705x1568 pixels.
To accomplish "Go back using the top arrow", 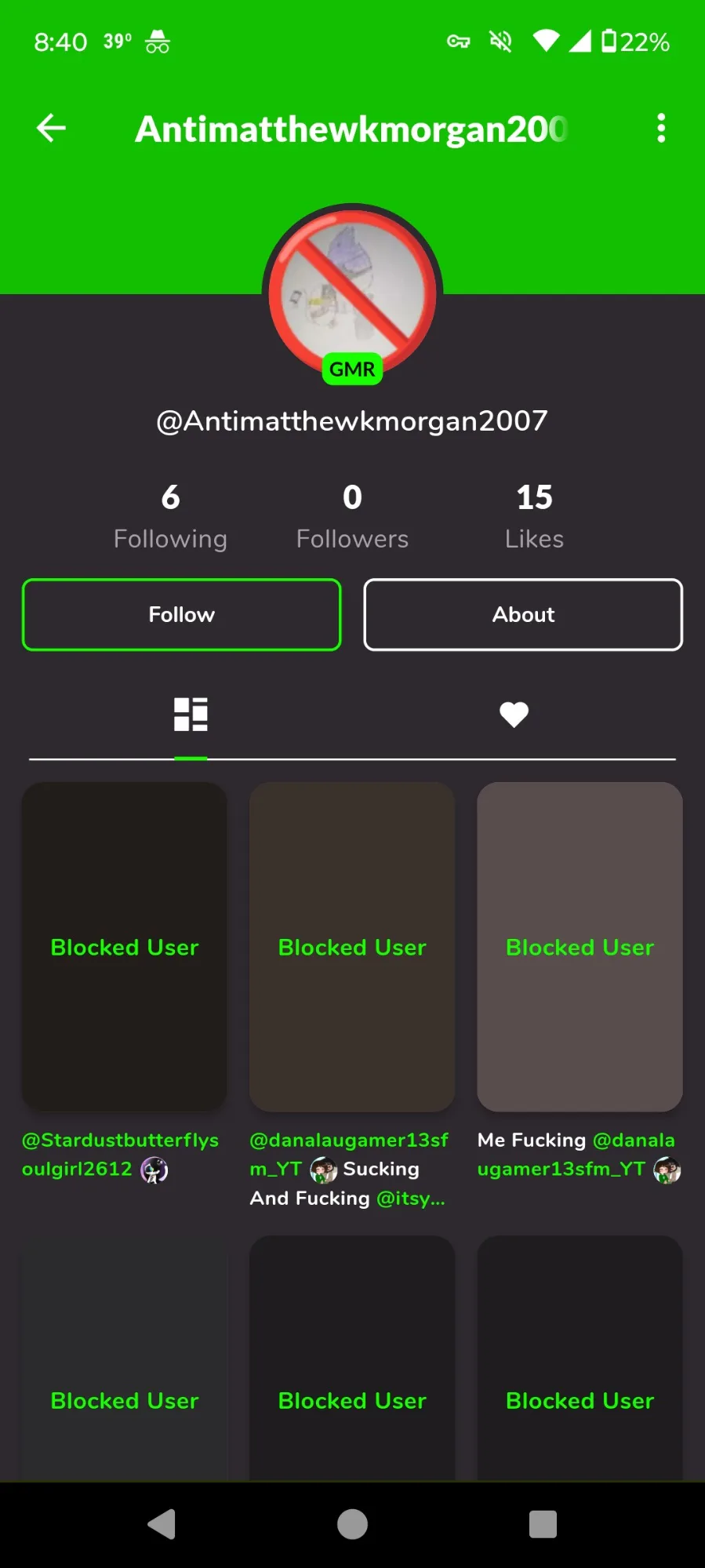I will pyautogui.click(x=51, y=129).
